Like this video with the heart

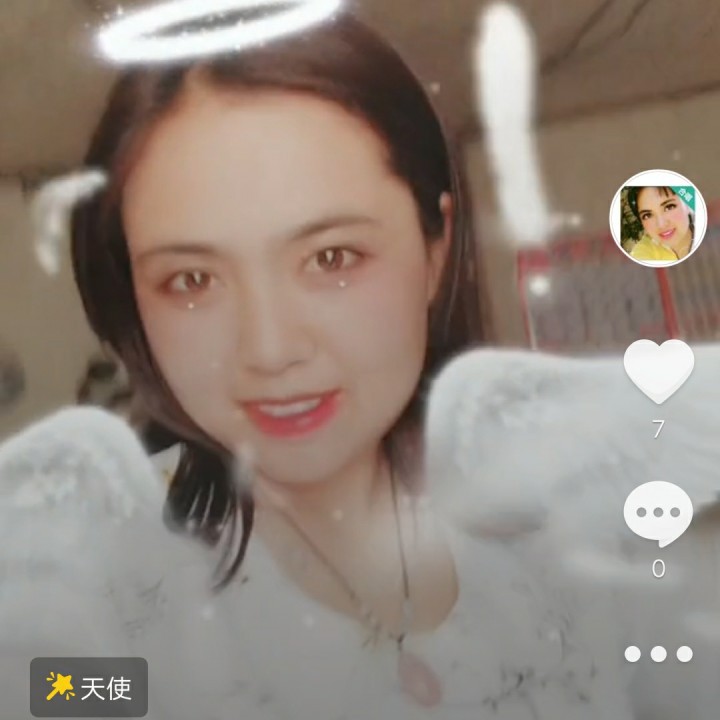[658, 370]
